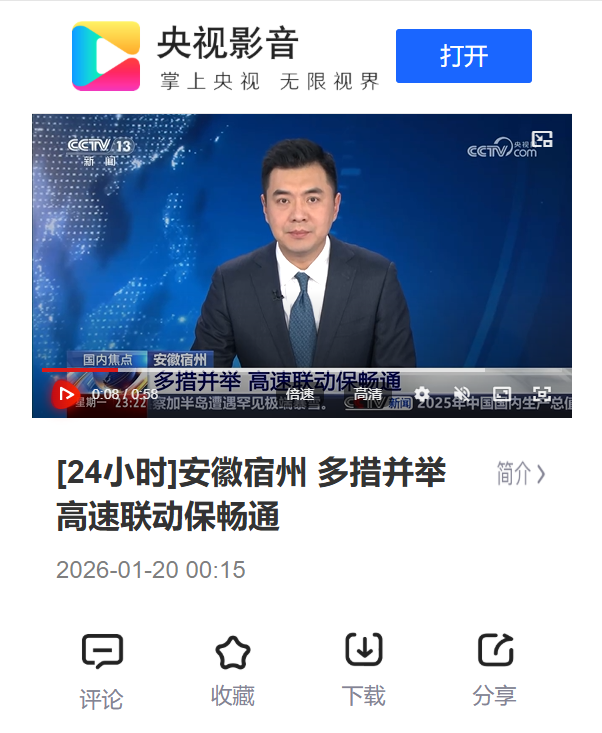
Task: Share this video via 分享
Action: pos(495,671)
